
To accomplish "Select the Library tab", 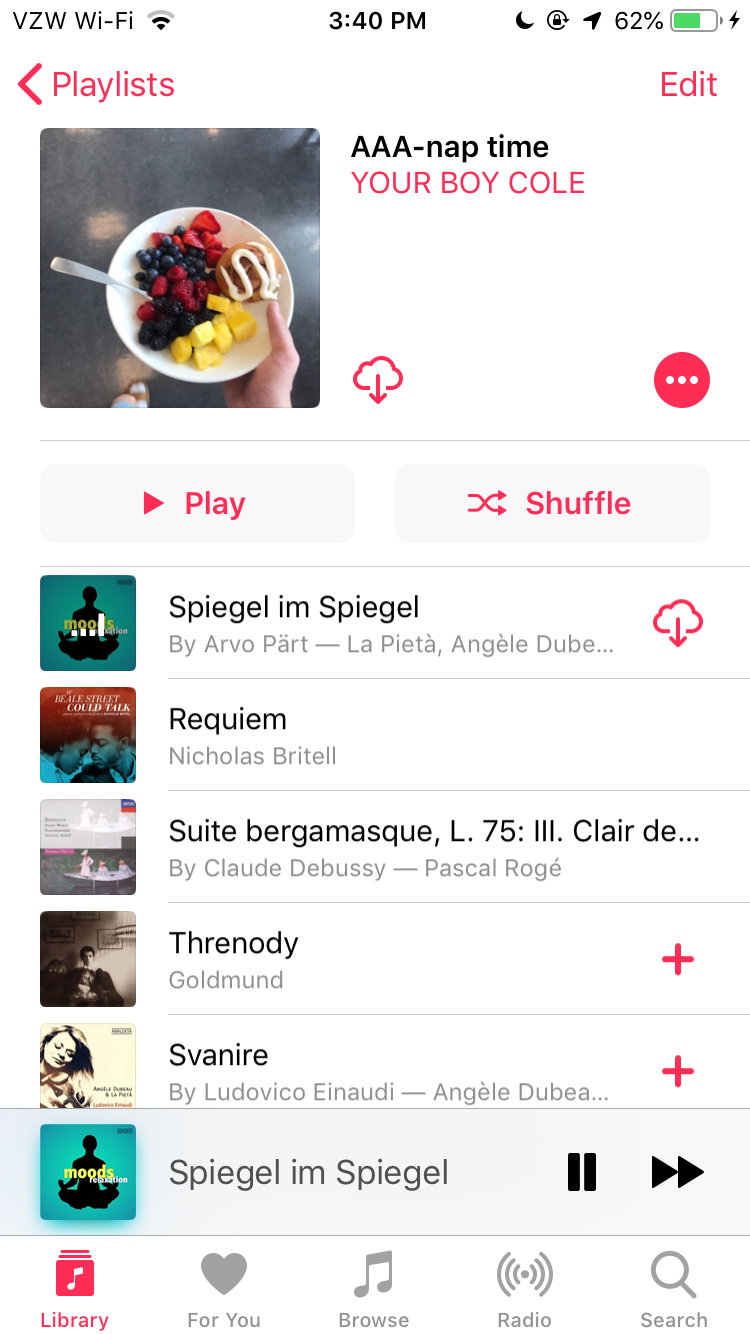I will (x=75, y=1290).
